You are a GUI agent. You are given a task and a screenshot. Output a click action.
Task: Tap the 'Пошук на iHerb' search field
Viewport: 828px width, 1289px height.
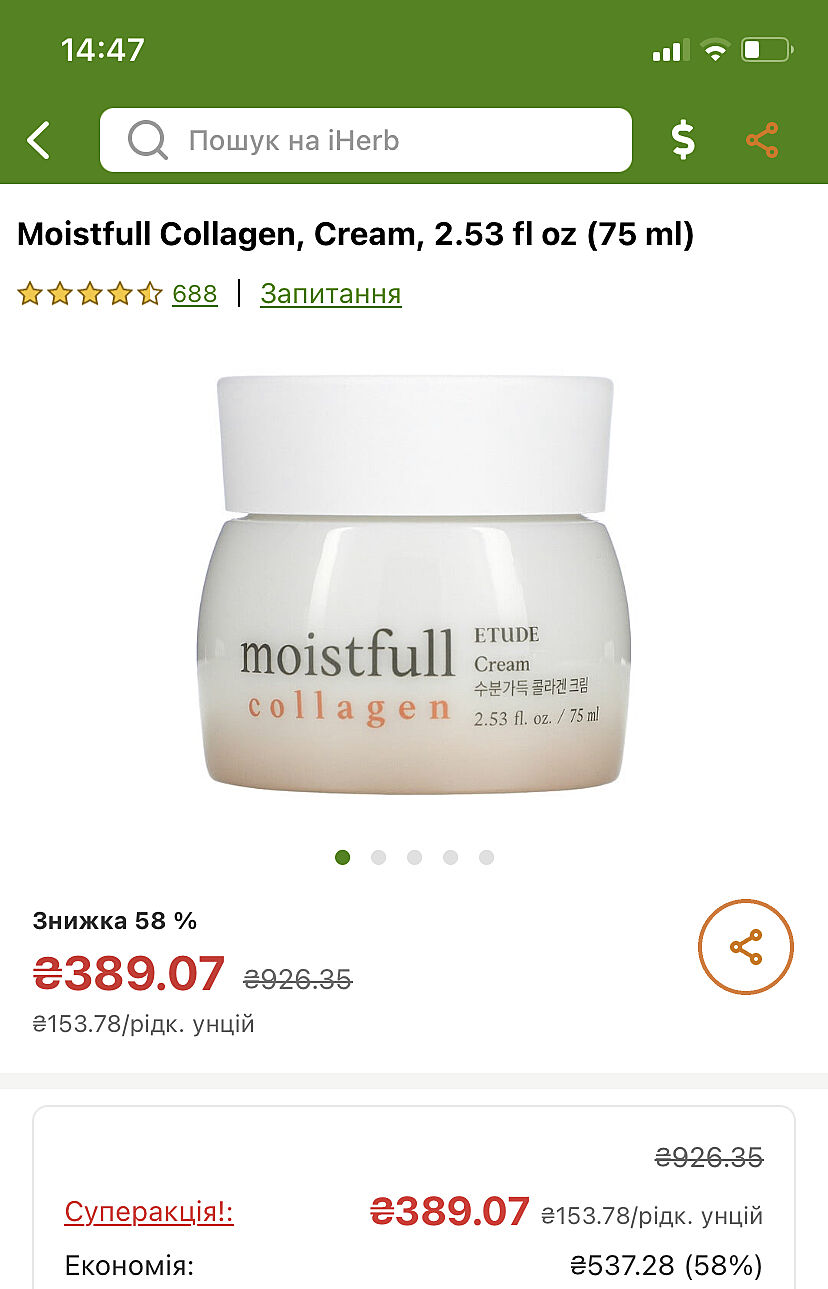(366, 141)
